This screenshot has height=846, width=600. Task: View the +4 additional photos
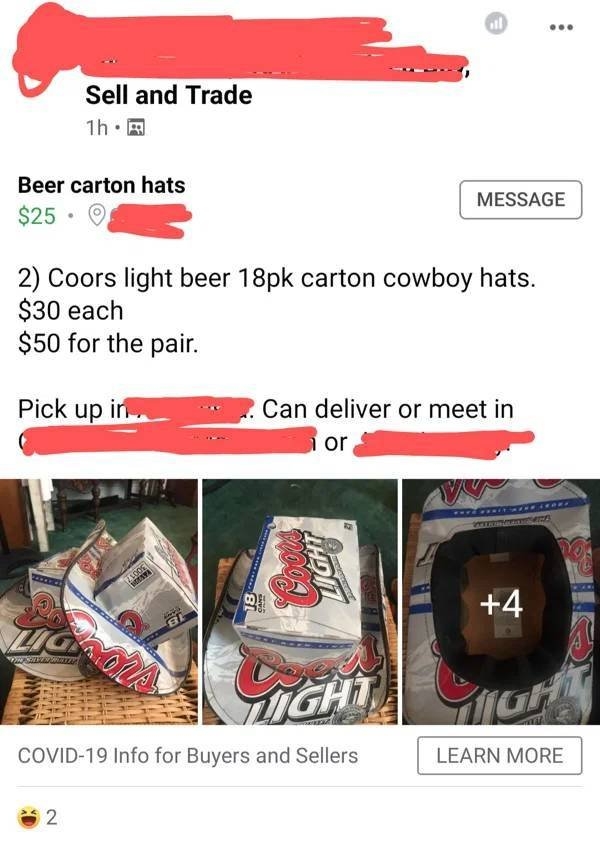pyautogui.click(x=500, y=602)
